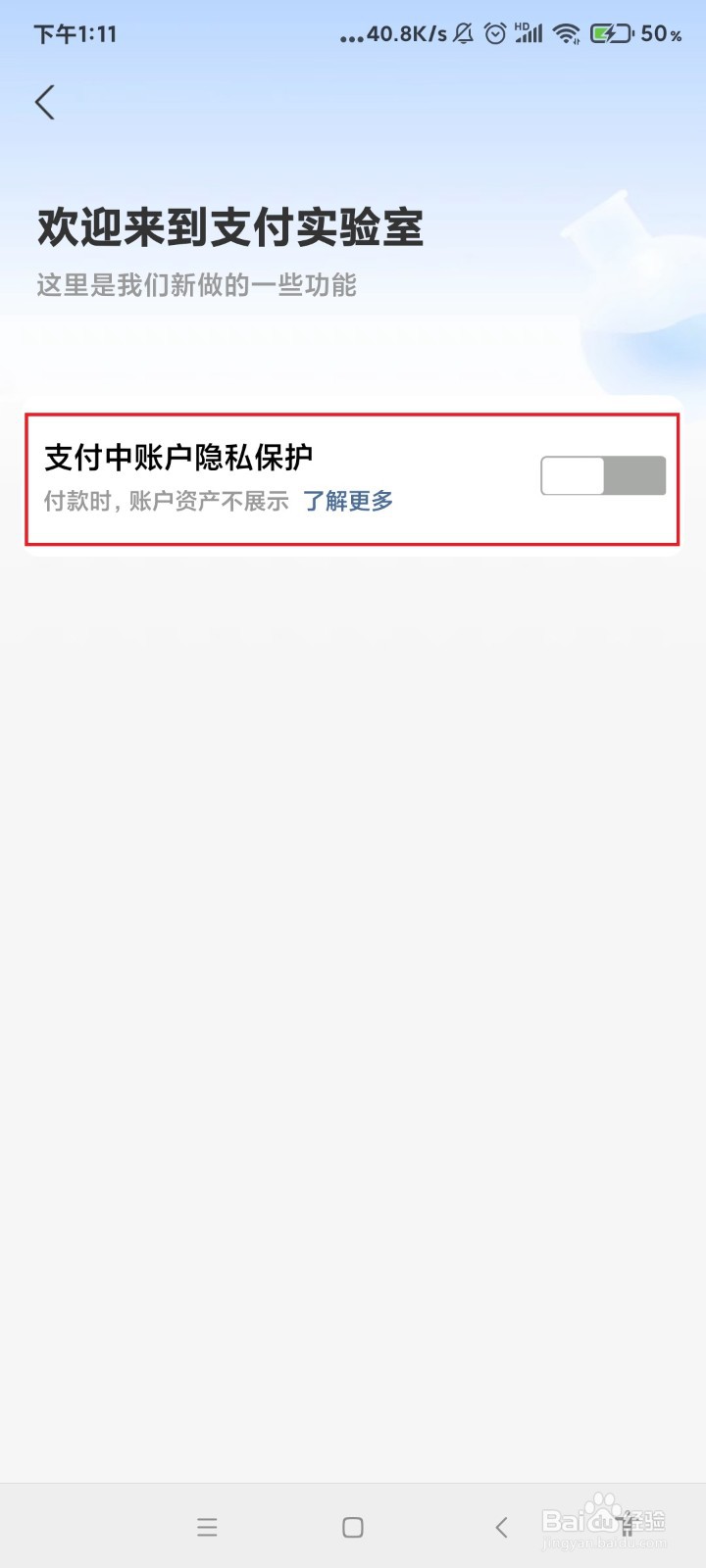This screenshot has height=1568, width=706.
Task: Tap the back triangle navigation button
Action: tap(501, 1526)
